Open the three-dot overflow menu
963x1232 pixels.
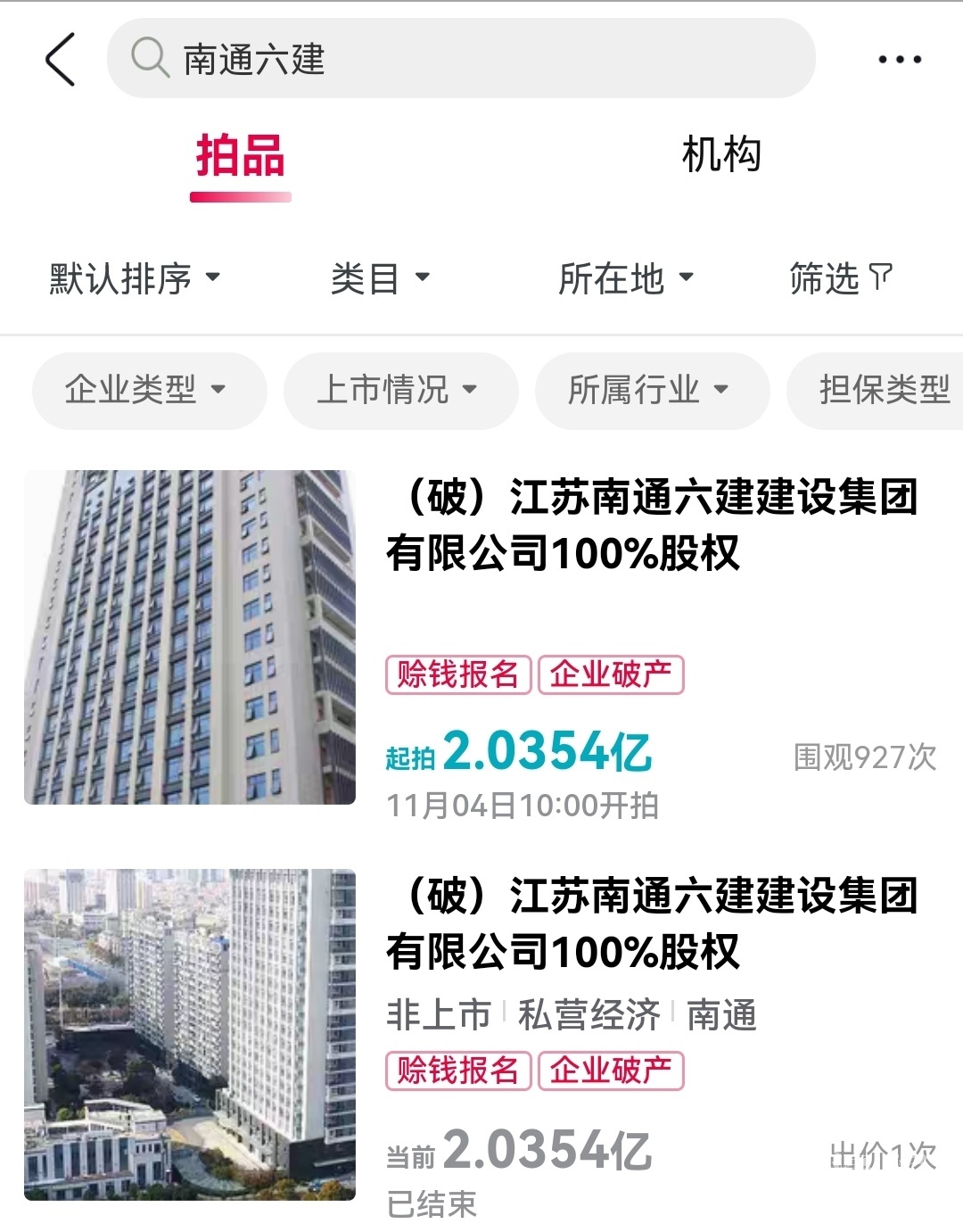(899, 60)
